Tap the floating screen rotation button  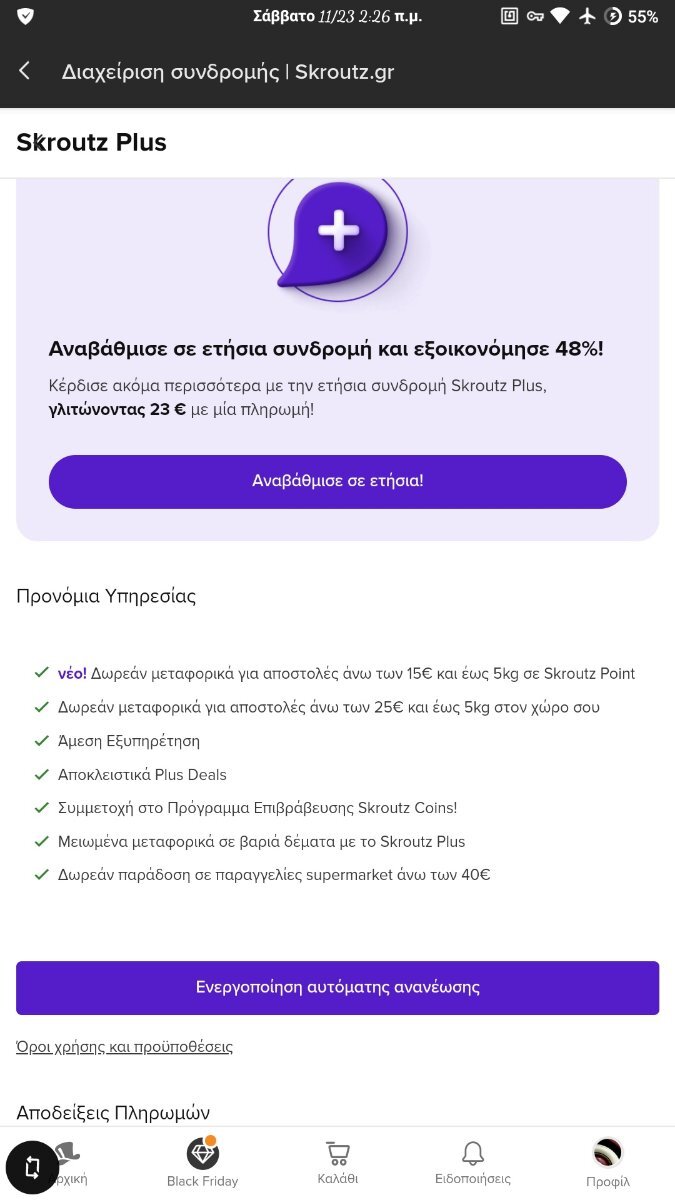[32, 1167]
